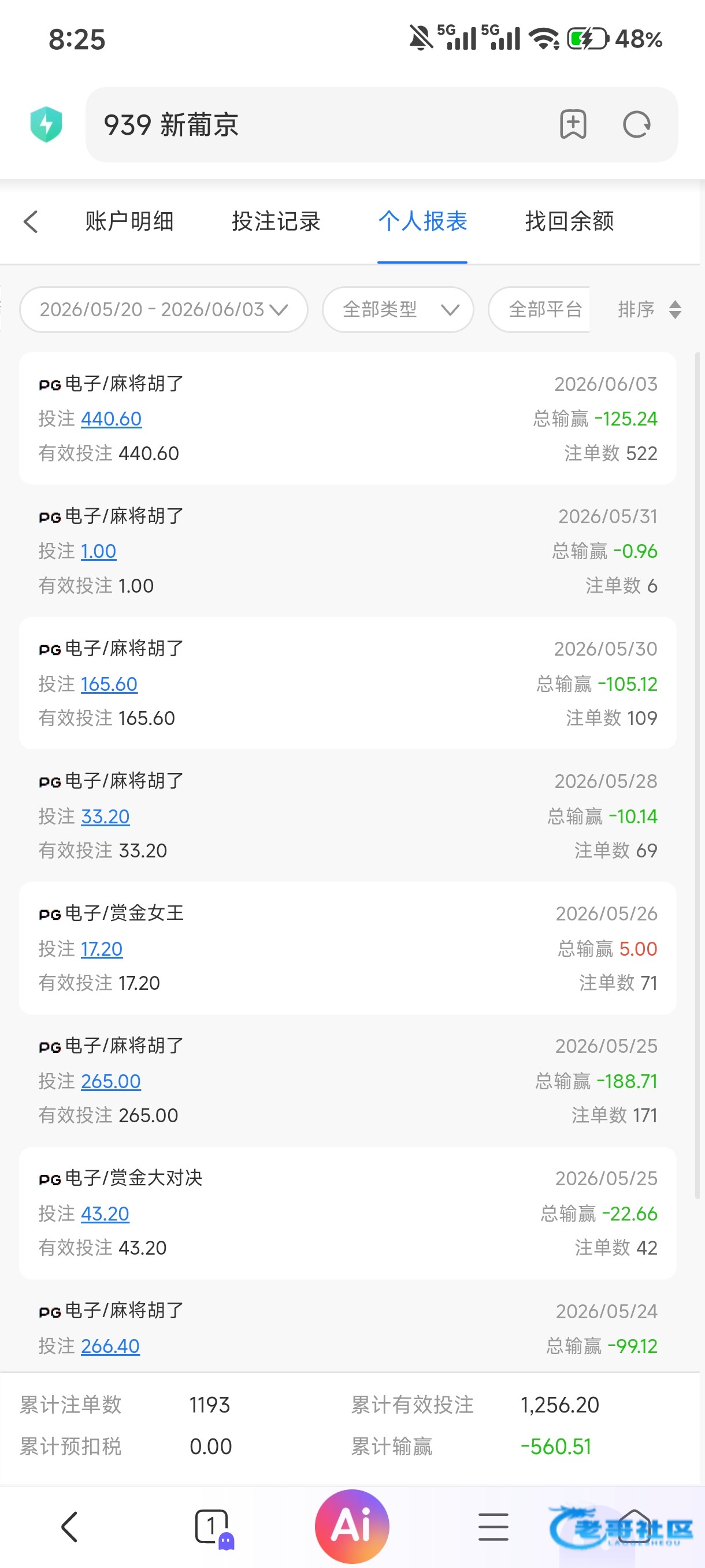Open the 全部平台 filter
The width and height of the screenshot is (705, 1568).
(540, 310)
